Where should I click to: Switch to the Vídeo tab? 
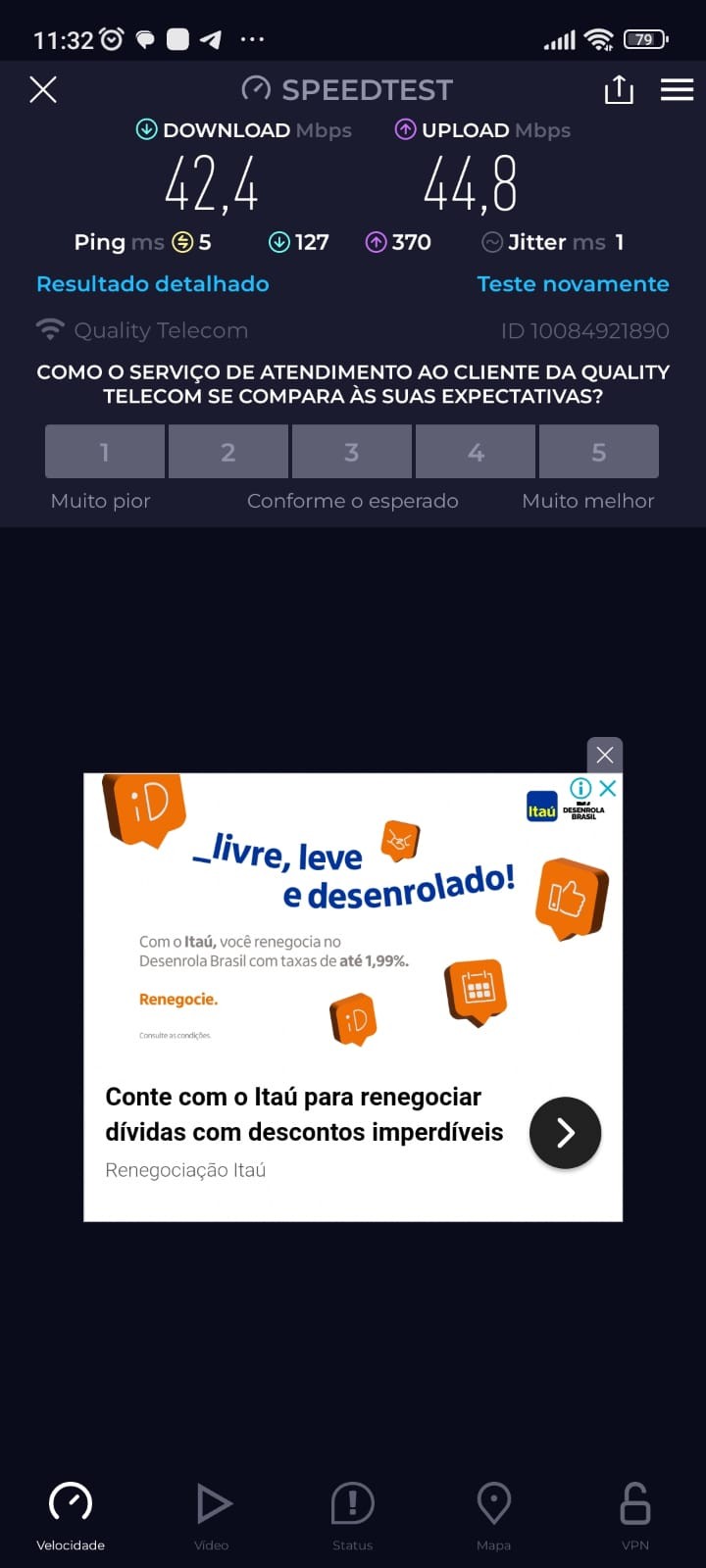(x=212, y=1514)
